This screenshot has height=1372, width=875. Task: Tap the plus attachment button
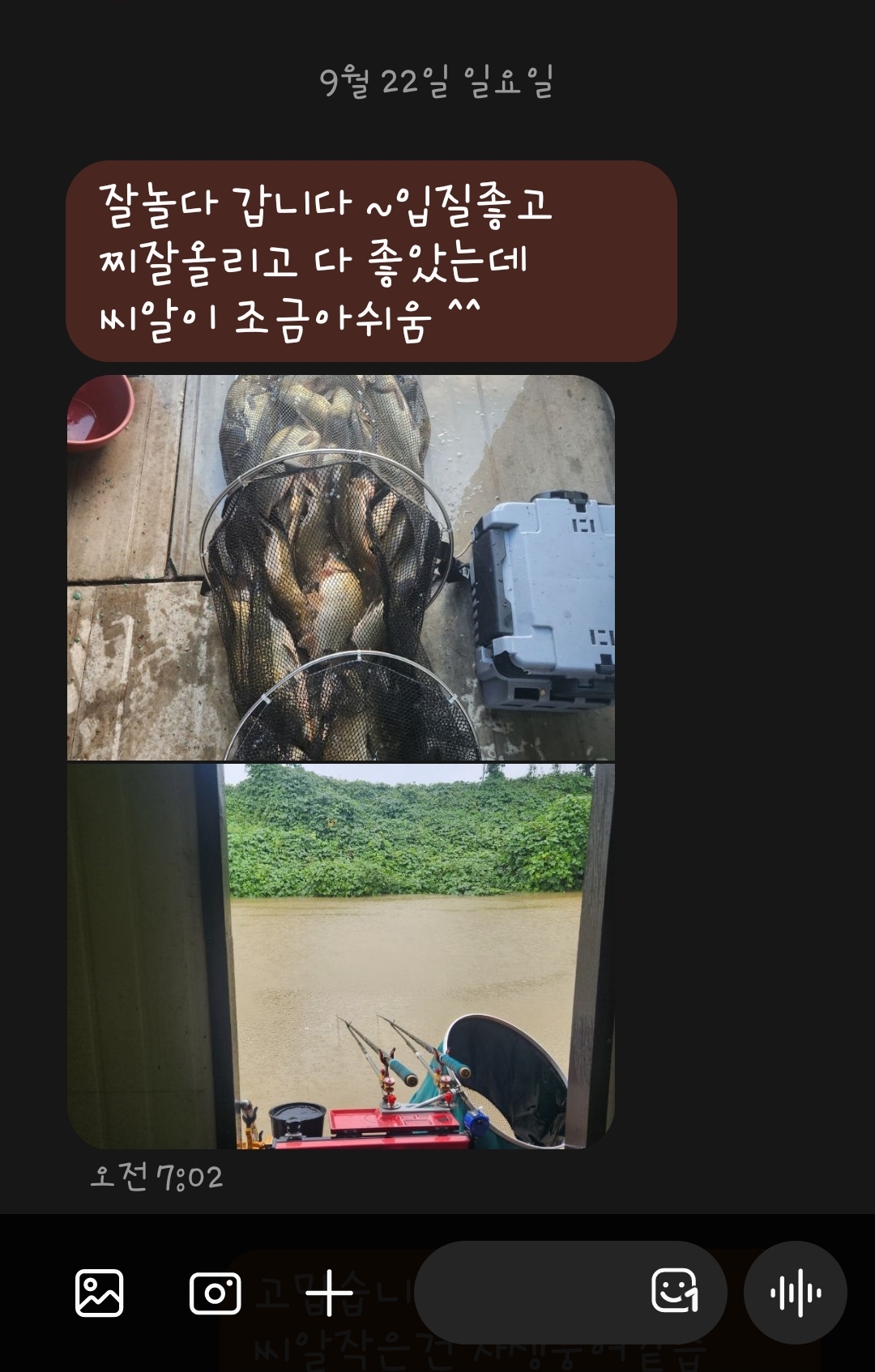(329, 1293)
